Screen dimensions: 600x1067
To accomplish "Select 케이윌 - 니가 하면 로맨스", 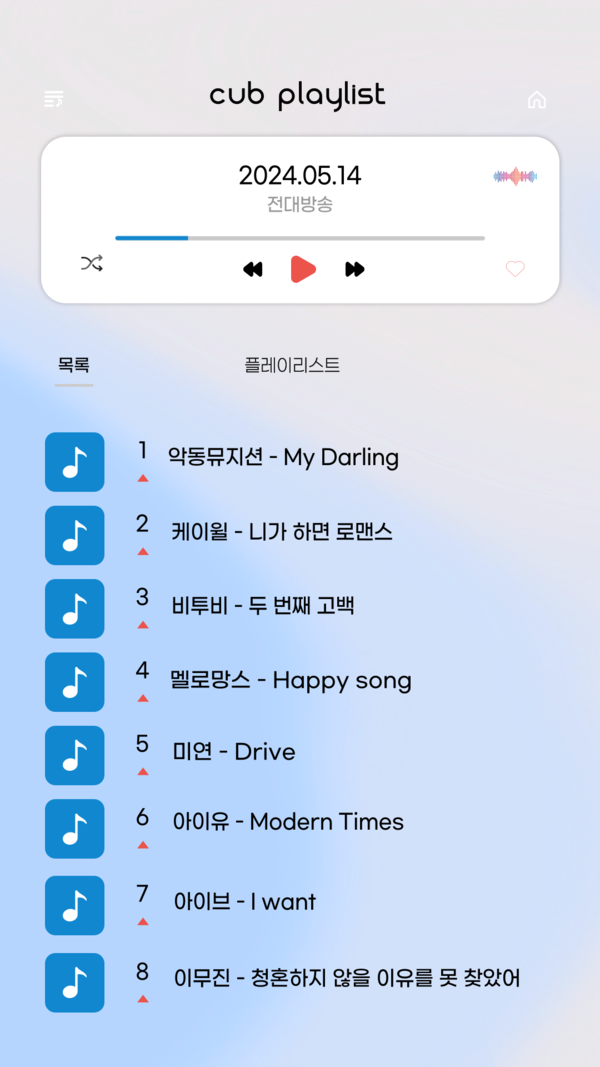I will 282,532.
